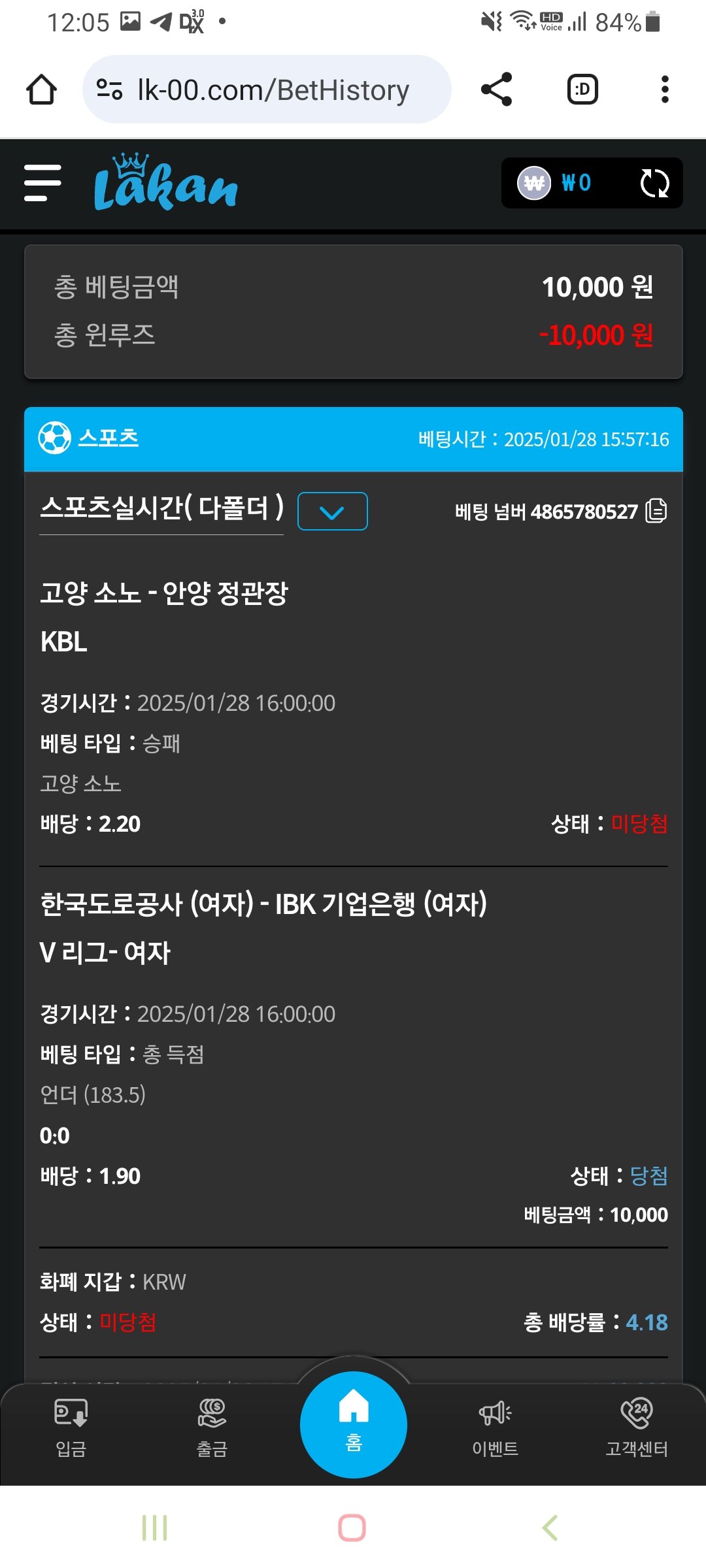
Task: Open the browser home page
Action: click(41, 90)
